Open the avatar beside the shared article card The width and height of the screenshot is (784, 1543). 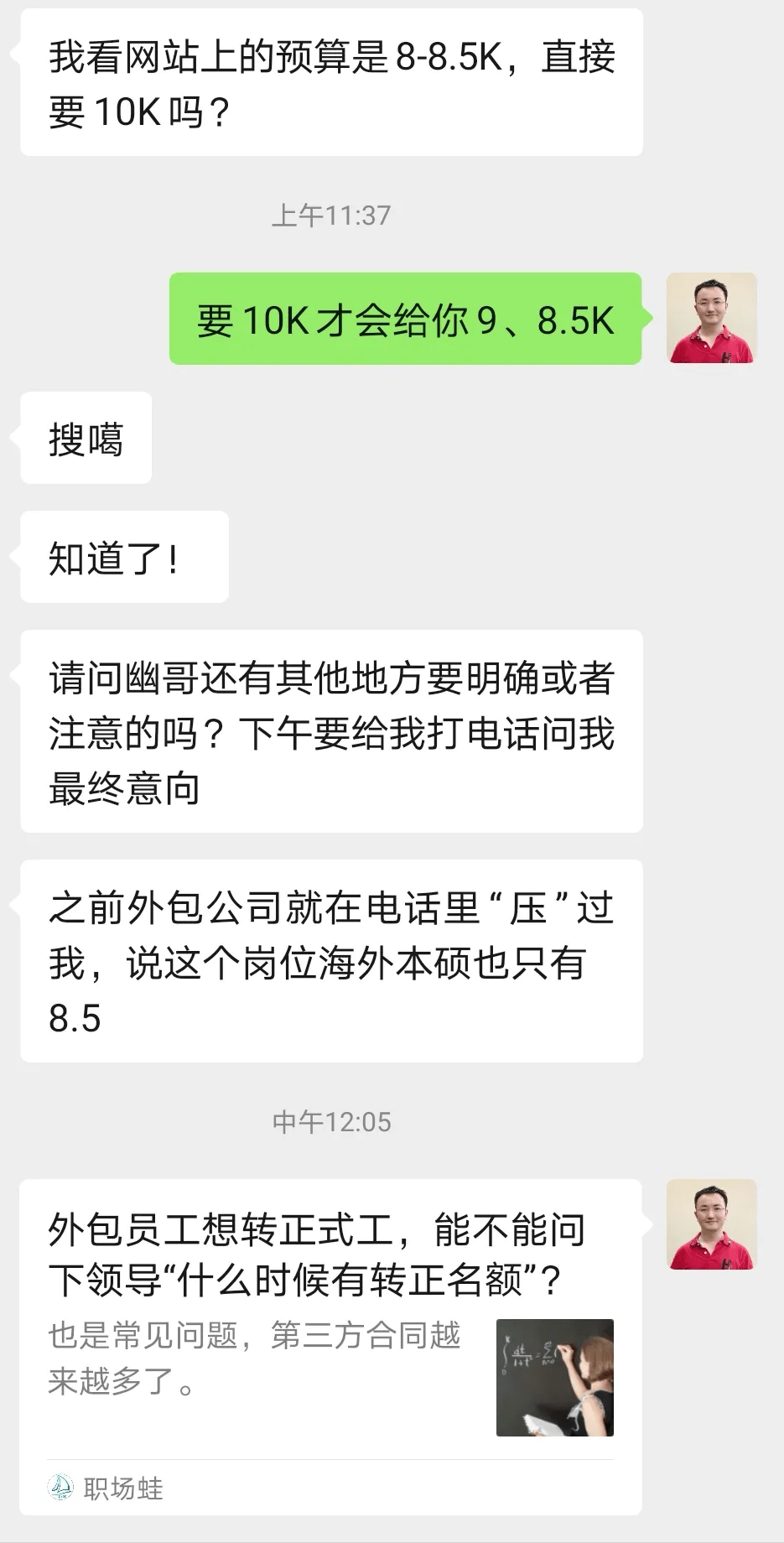coord(711,1224)
